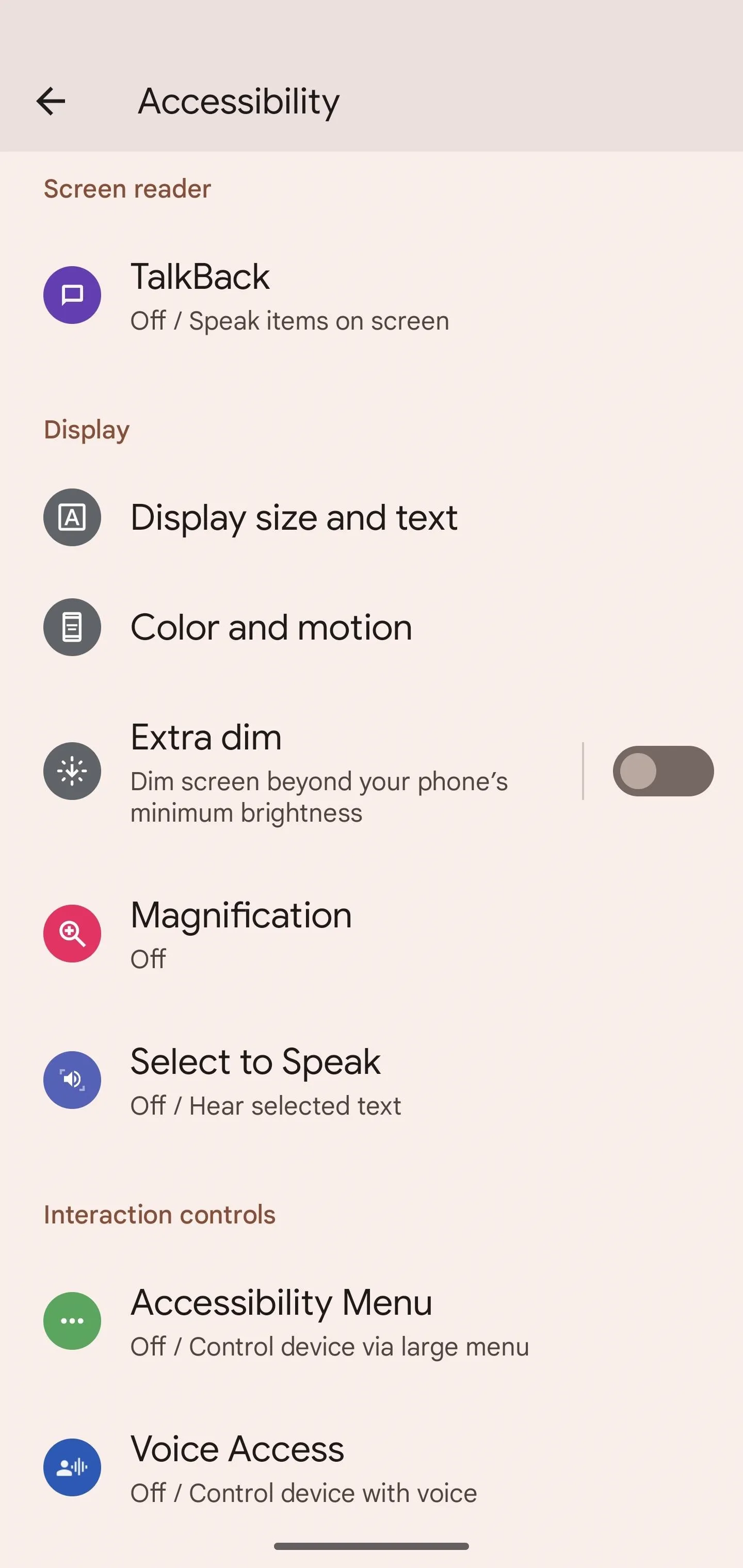Open Select to Speak
This screenshot has width=743, height=1568.
tap(372, 1080)
